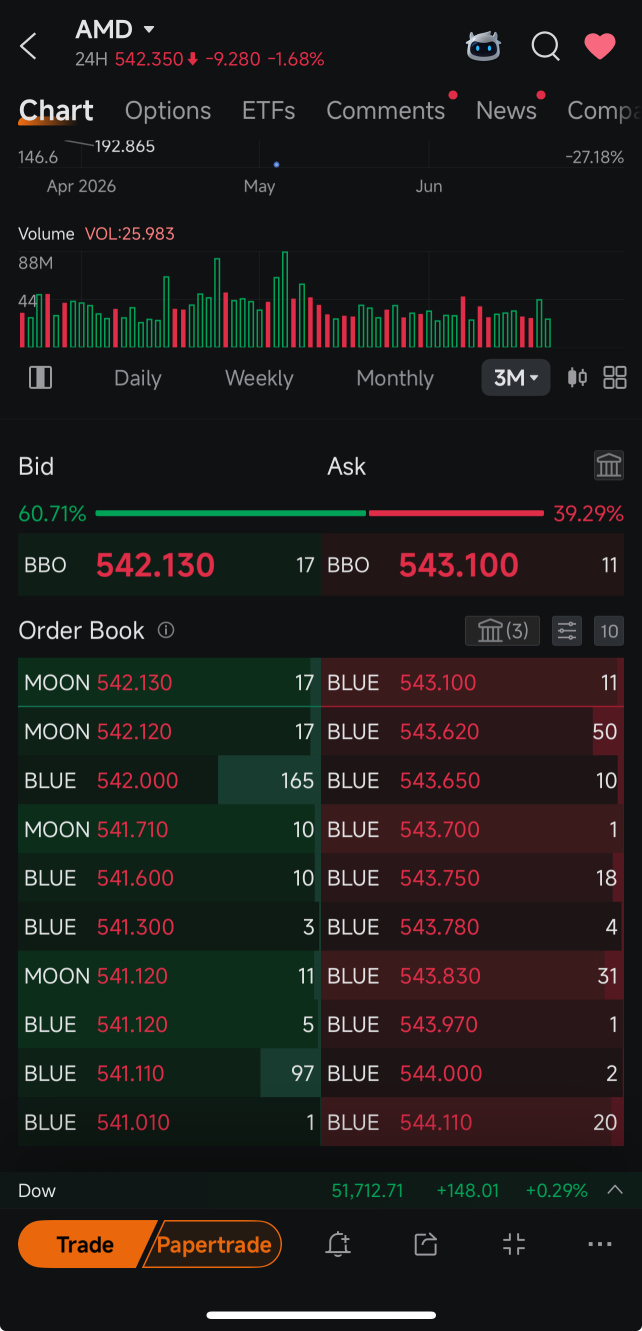Change the candlestick chart type
Screen dimensions: 642x1331
[x=577, y=378]
